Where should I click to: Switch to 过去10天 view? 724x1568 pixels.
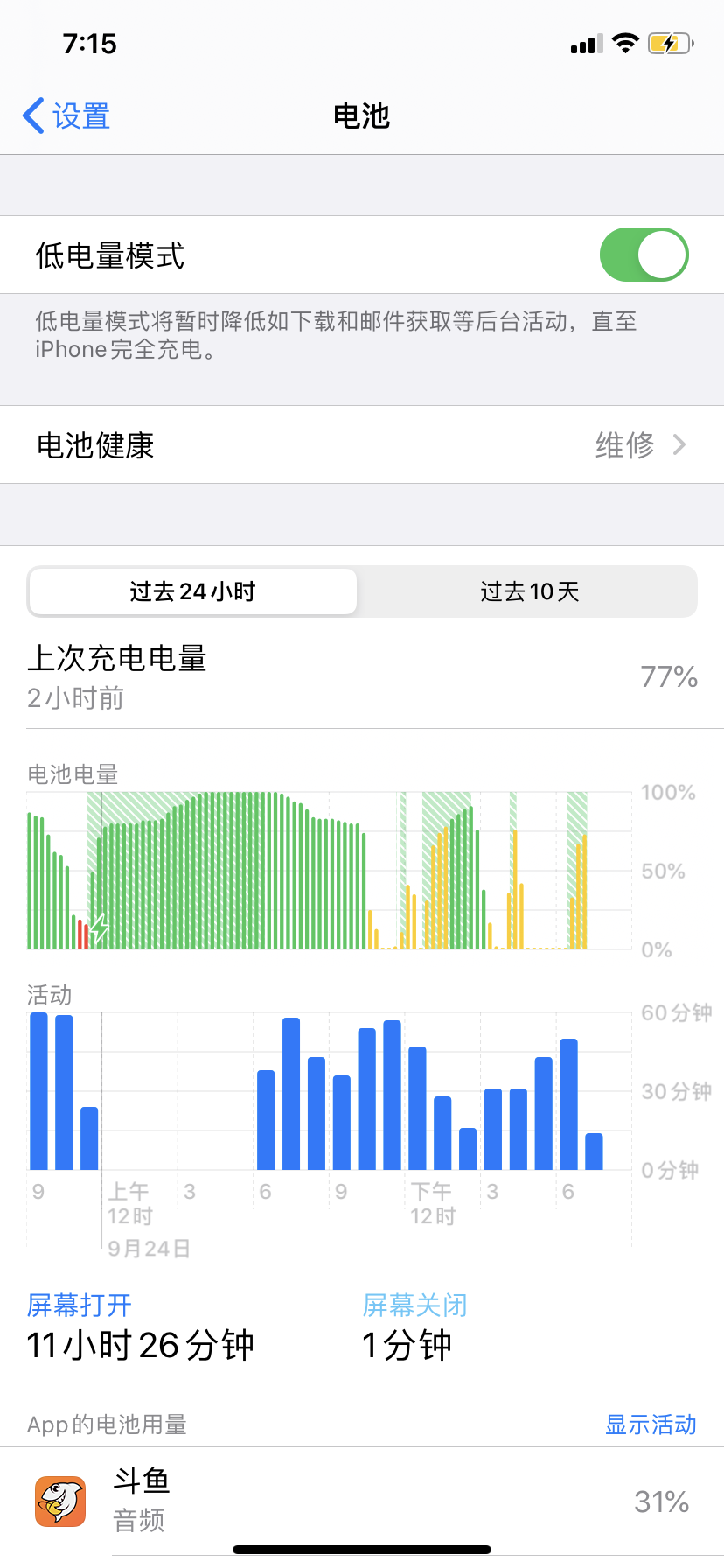529,592
